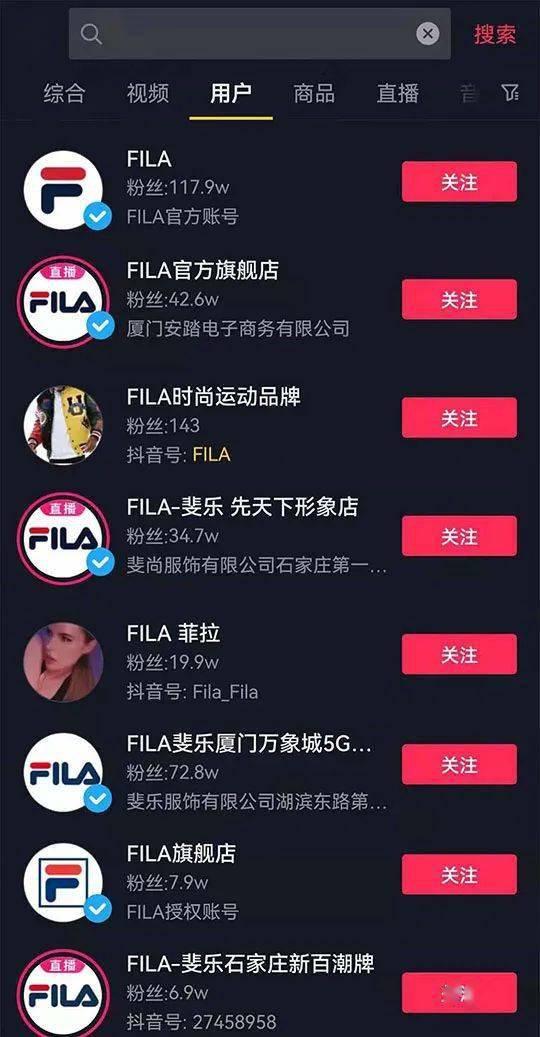540x1037 pixels.
Task: Switch to the 综合 tab
Action: 64,93
